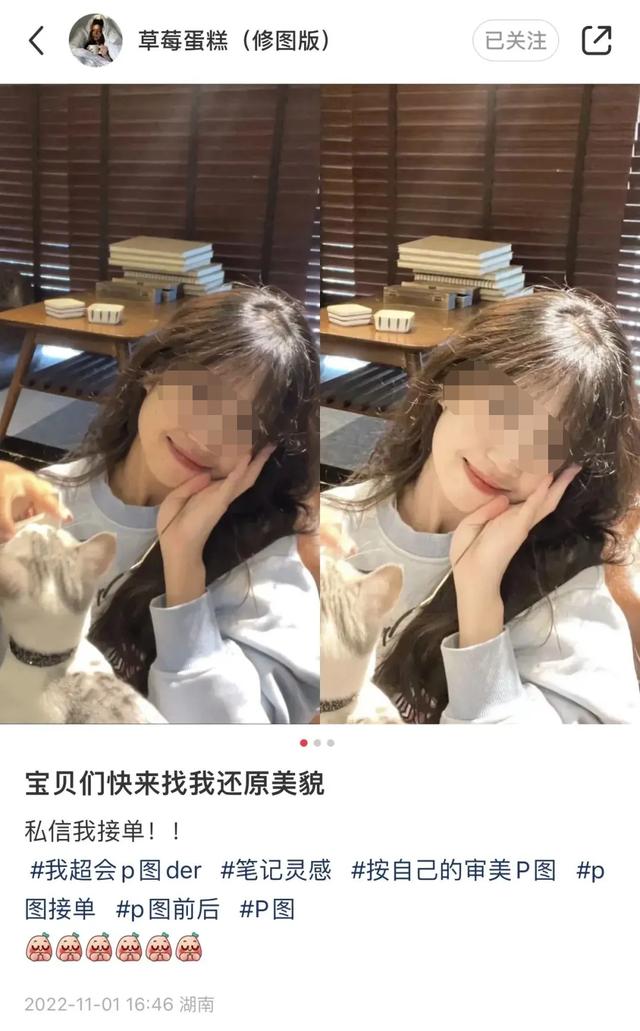Open 草莓蛋糕（修图版）profile name
This screenshot has width=640, height=1031.
(x=234, y=41)
